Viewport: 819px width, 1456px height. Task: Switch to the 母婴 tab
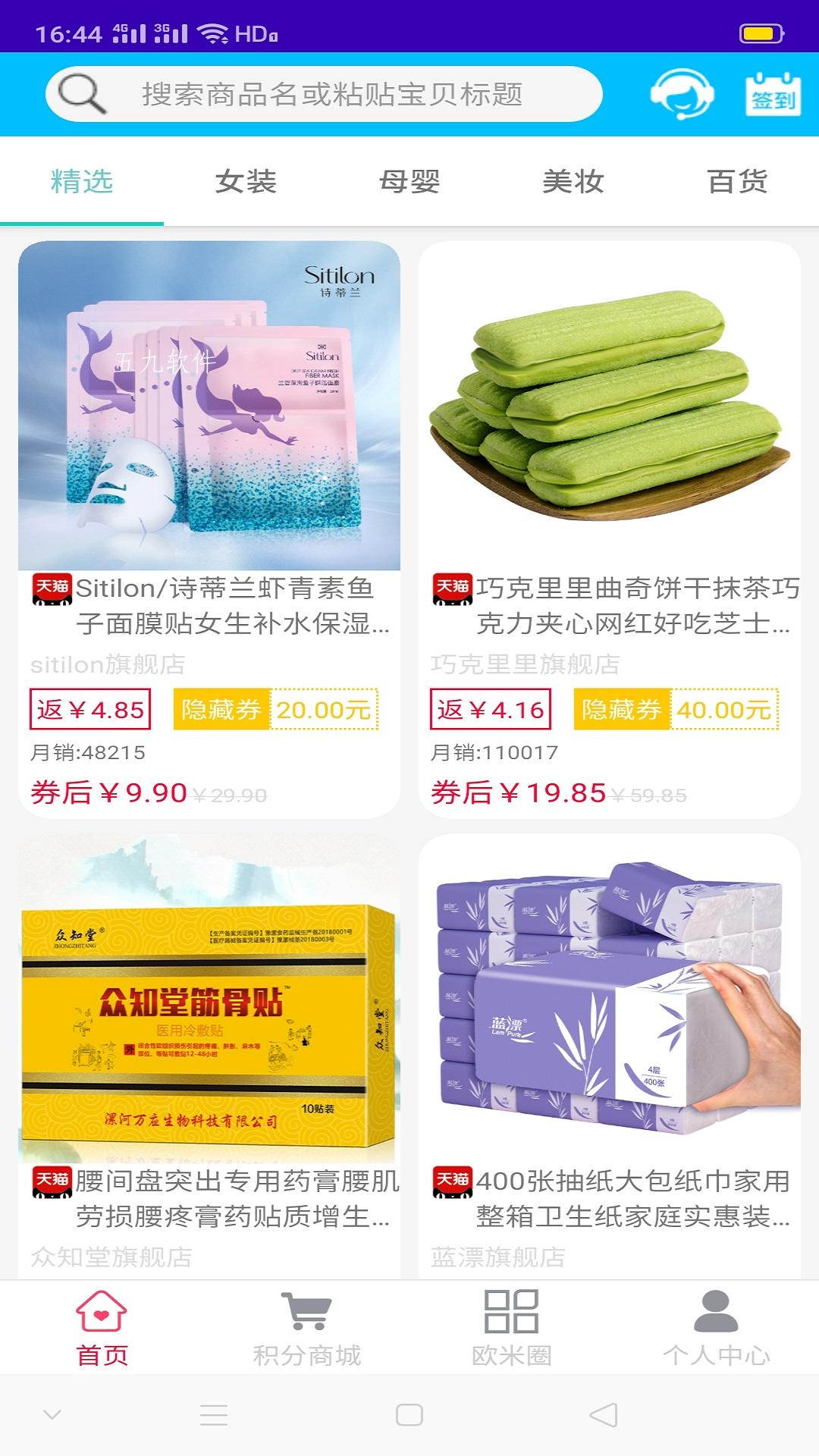pos(409,182)
